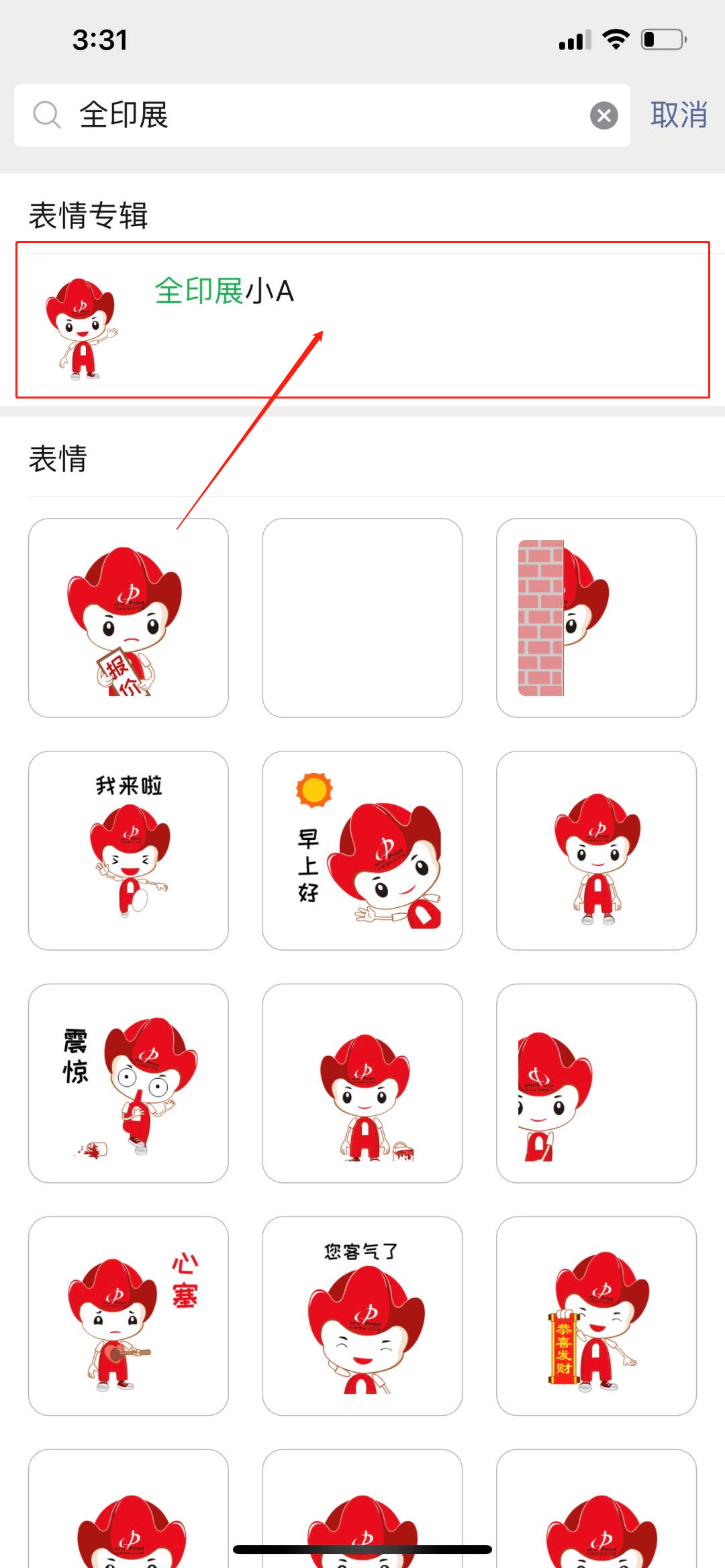725x1568 pixels.
Task: Open the brick wall peeking sticker
Action: coord(596,618)
